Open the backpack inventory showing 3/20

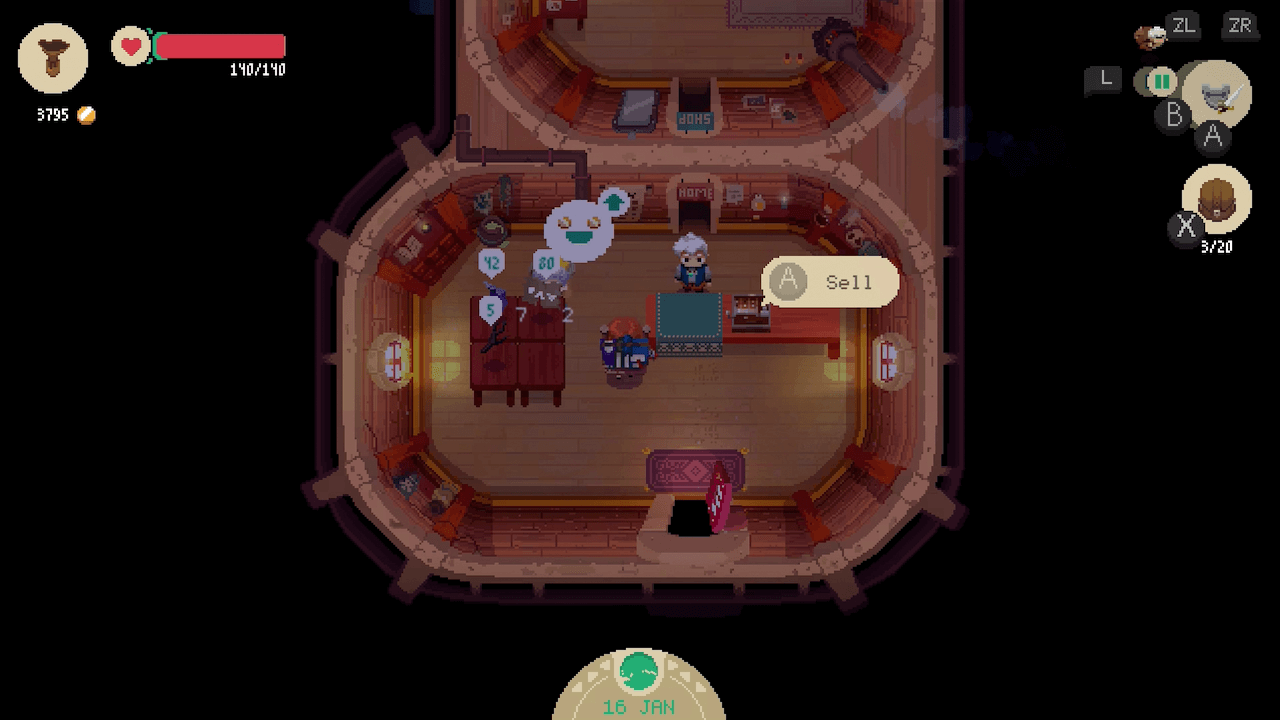(x=1217, y=200)
